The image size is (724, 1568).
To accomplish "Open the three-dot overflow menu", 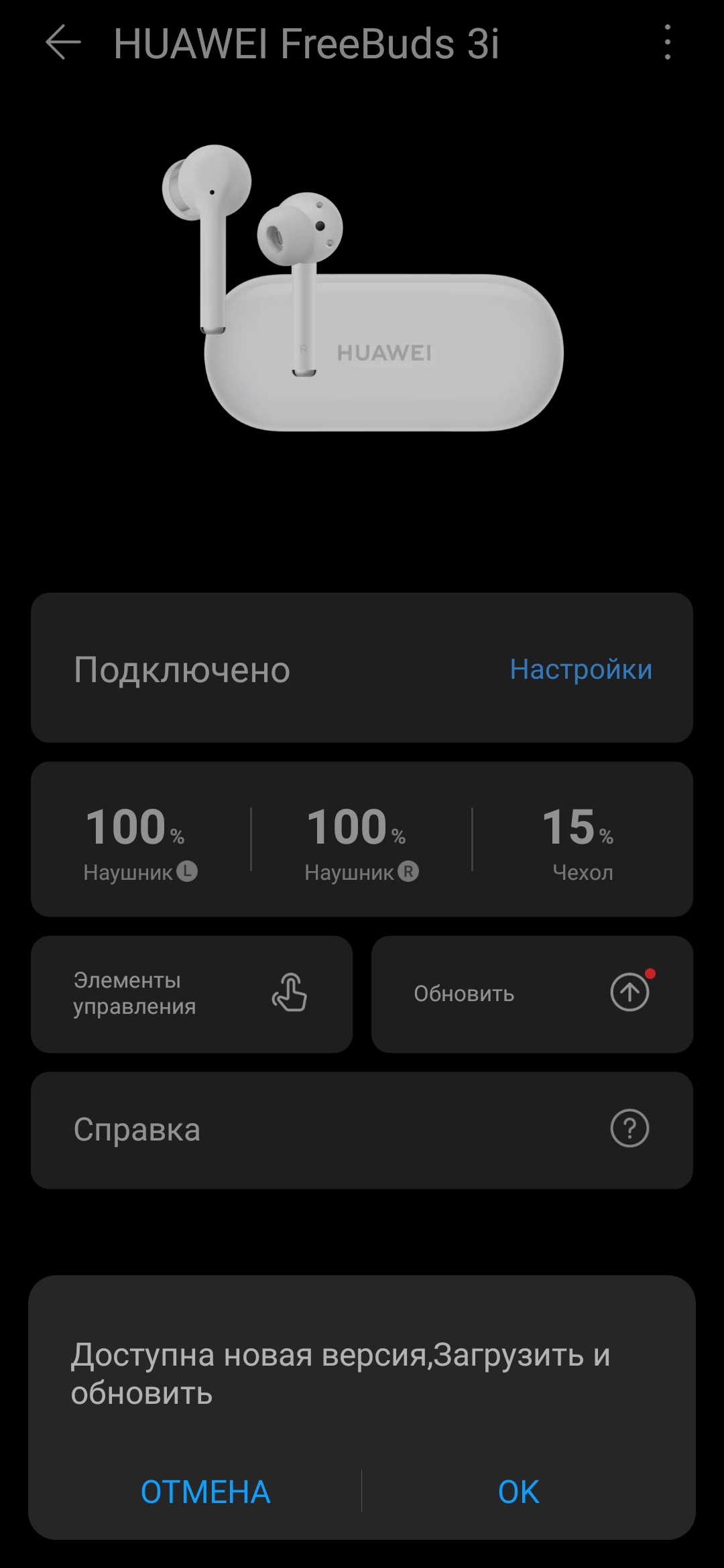I will click(667, 43).
